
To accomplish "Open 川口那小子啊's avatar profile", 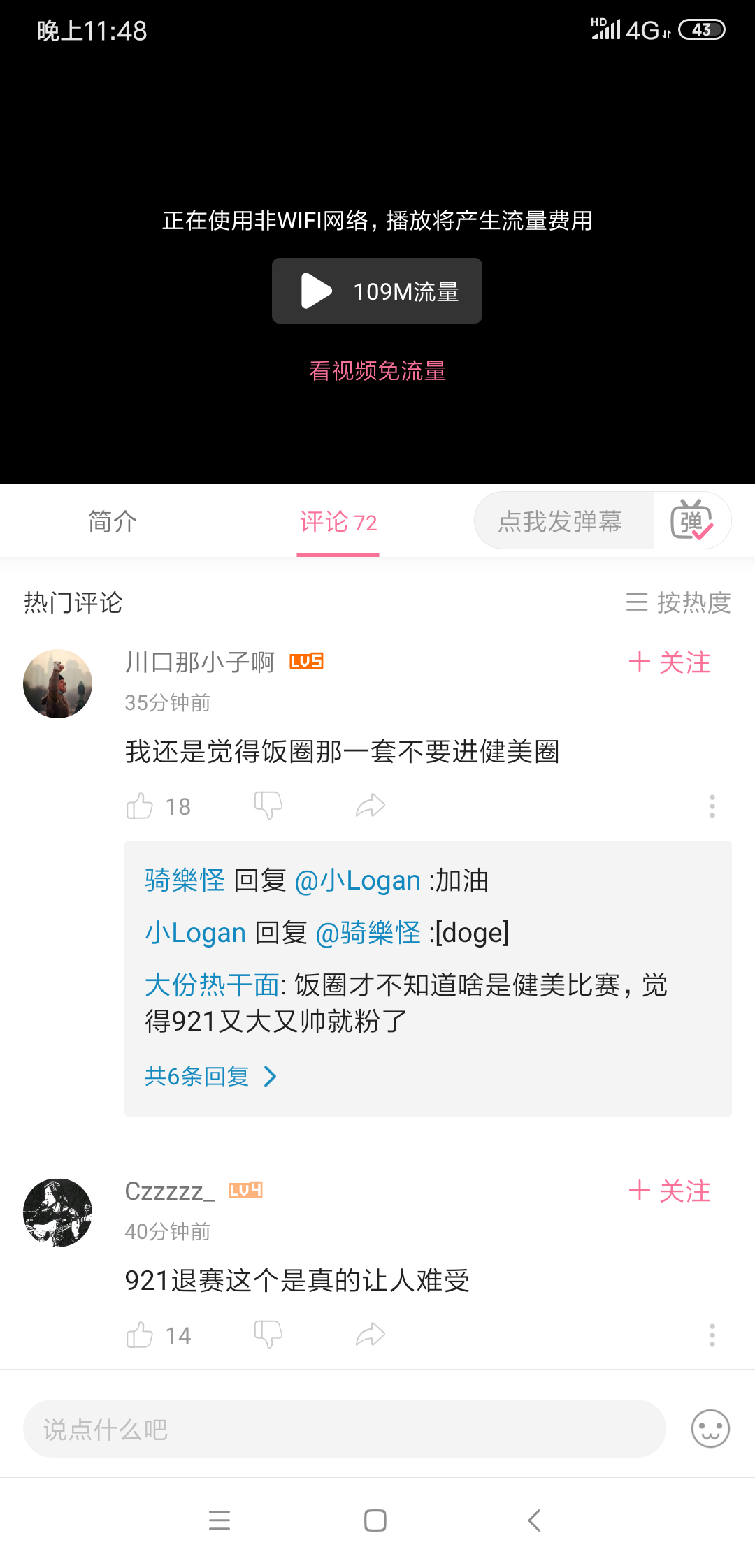I will [x=58, y=683].
